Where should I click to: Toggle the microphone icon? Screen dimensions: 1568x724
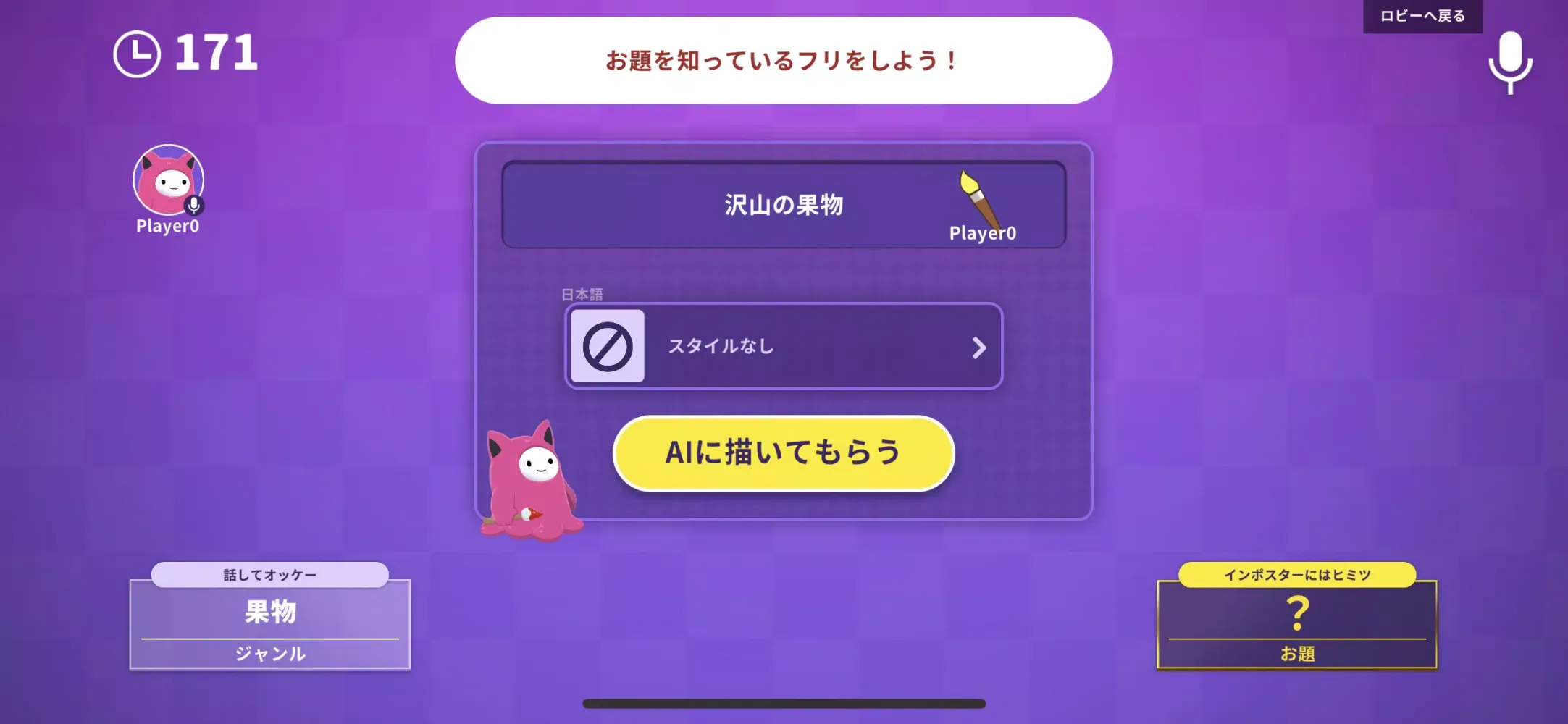coord(1510,62)
